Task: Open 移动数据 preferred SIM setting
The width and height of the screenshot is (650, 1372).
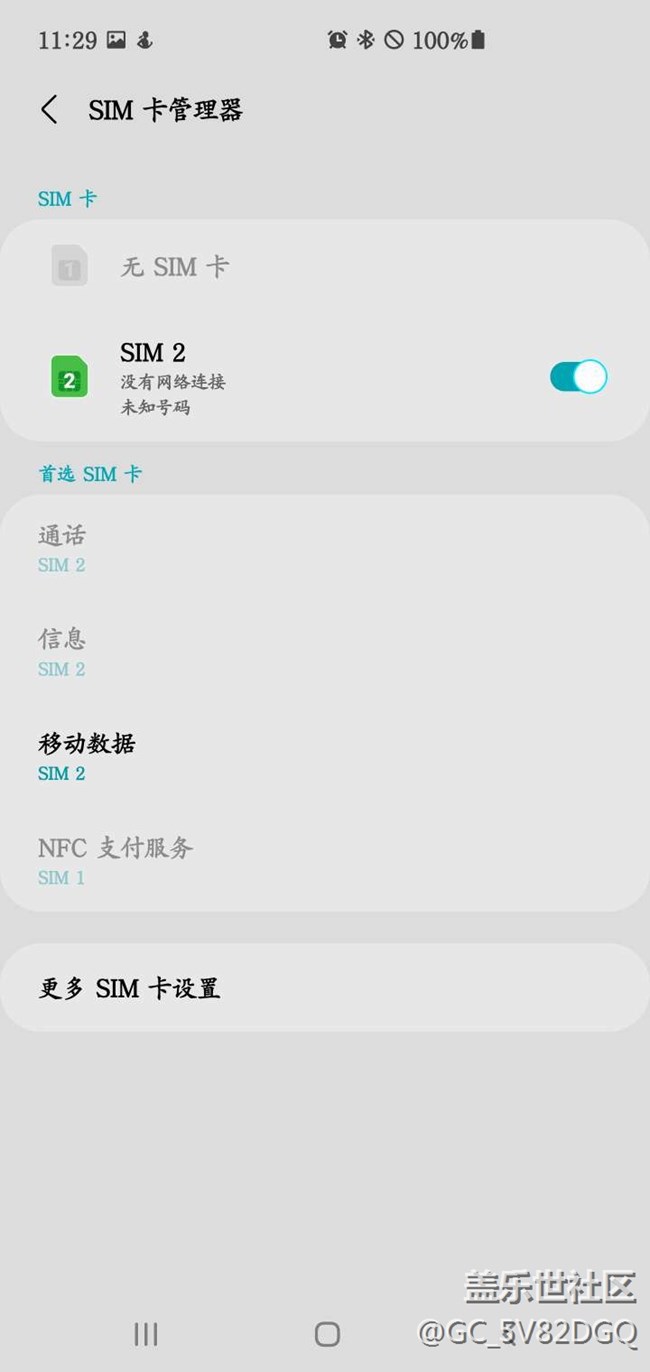Action: (86, 756)
